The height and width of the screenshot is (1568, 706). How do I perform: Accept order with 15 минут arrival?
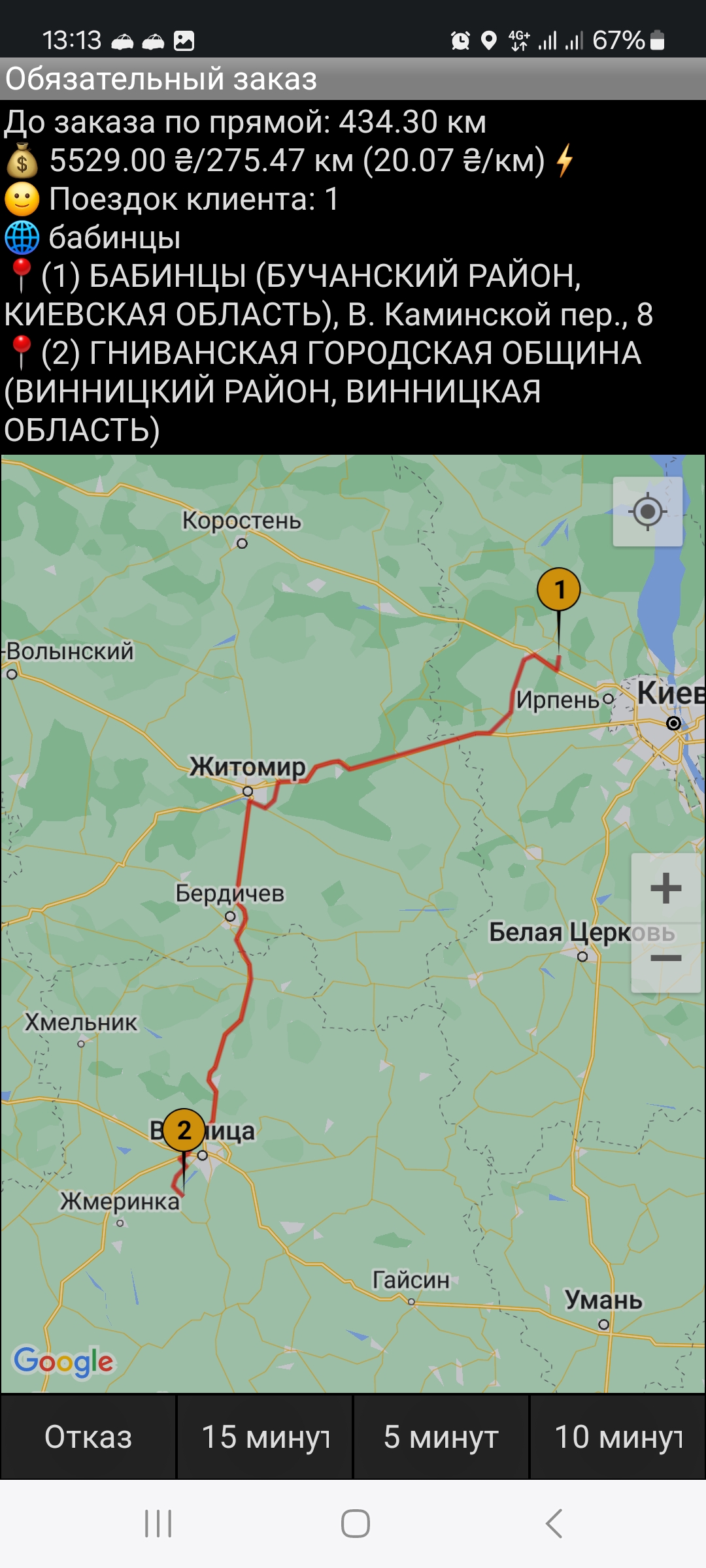265,1437
